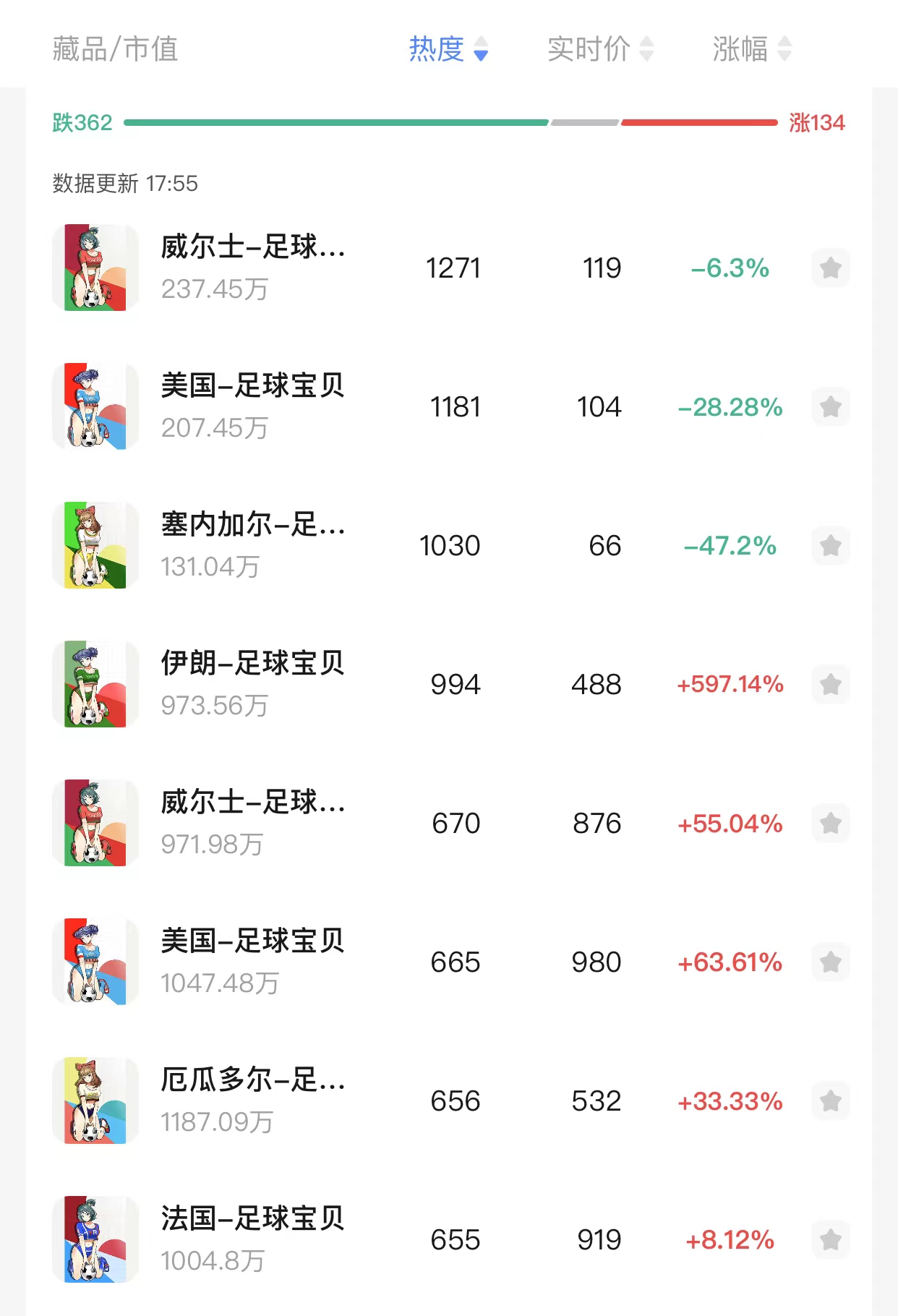This screenshot has width=898, height=1316.
Task: Favorite the 威尔士–足球 top item star
Action: [x=831, y=268]
